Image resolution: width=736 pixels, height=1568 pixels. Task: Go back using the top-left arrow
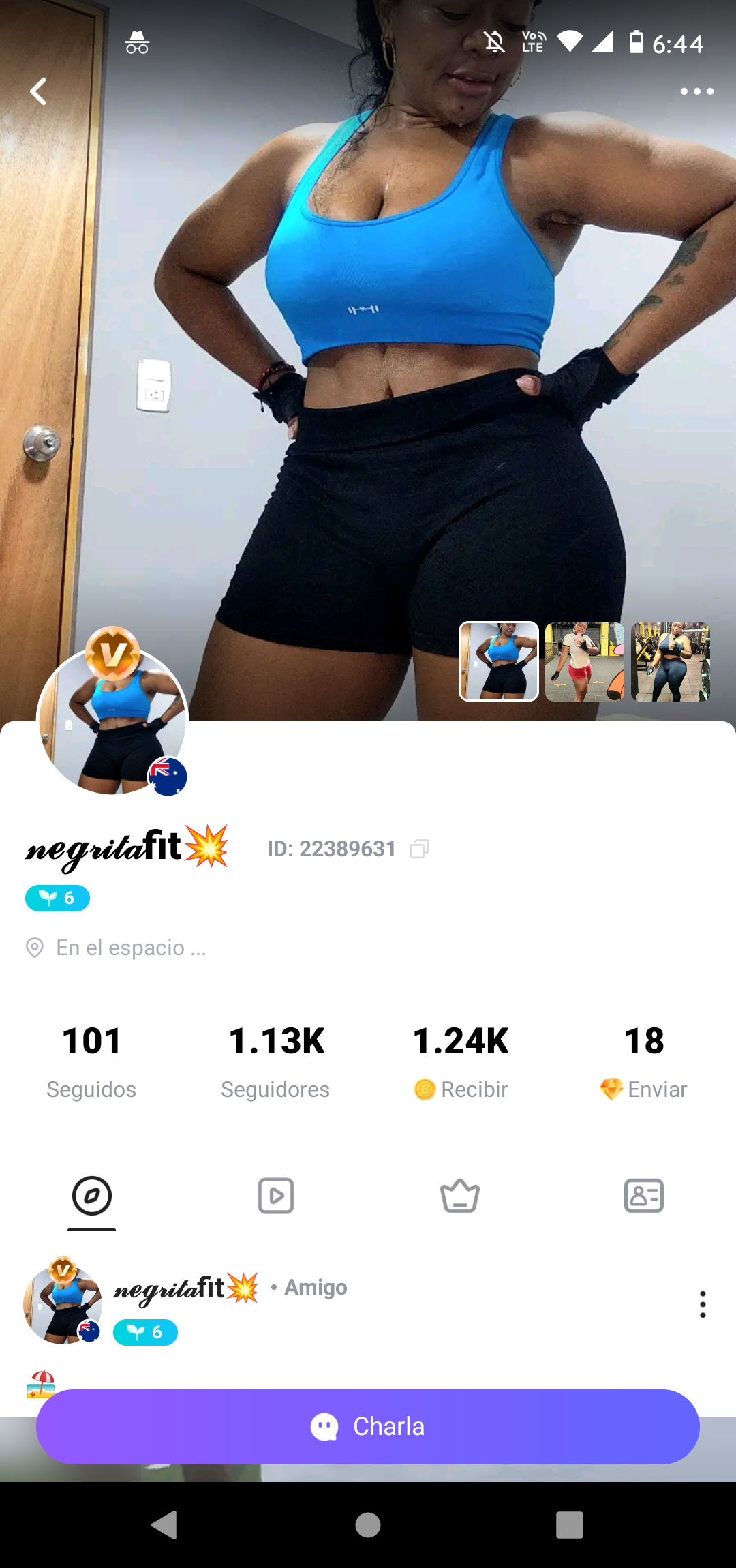(39, 91)
